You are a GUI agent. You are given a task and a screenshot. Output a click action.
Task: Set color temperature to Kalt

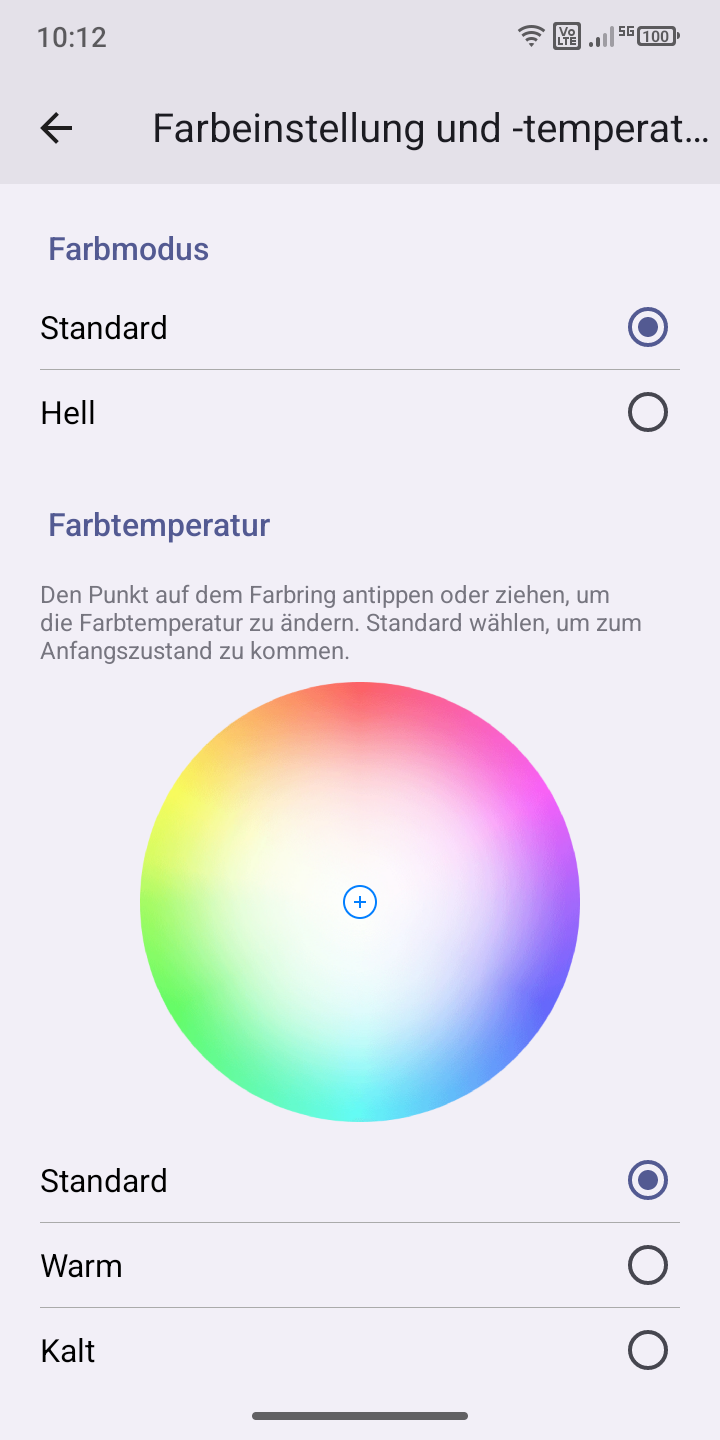point(360,1351)
